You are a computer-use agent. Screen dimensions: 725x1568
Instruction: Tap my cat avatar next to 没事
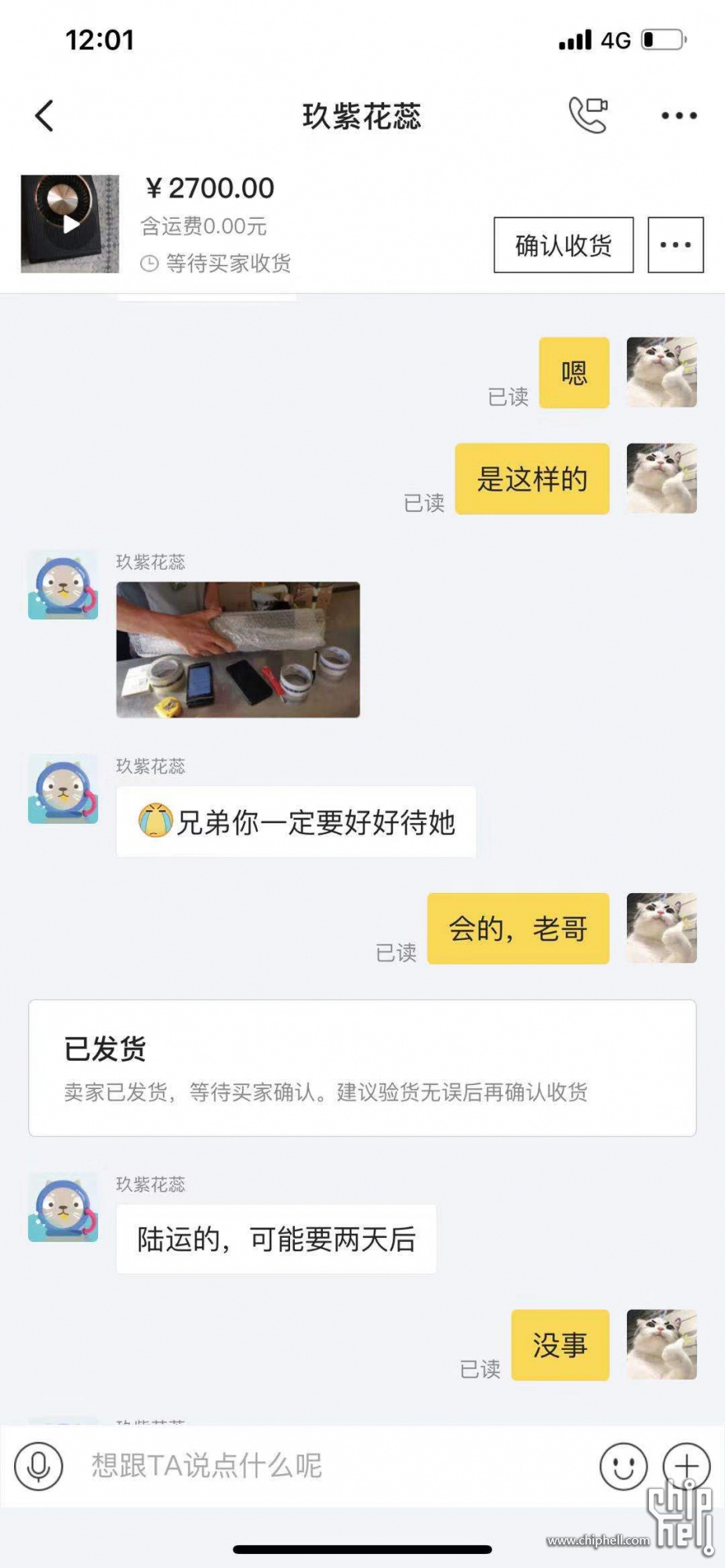[x=661, y=1344]
